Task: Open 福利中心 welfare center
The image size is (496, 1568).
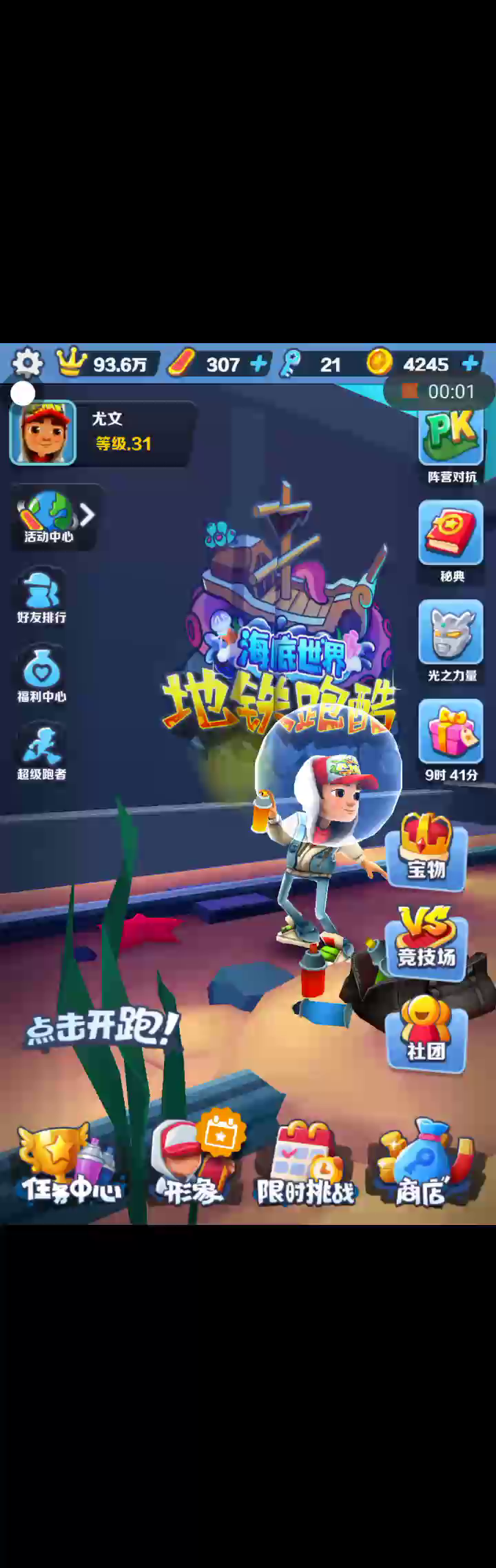Action: tap(41, 675)
